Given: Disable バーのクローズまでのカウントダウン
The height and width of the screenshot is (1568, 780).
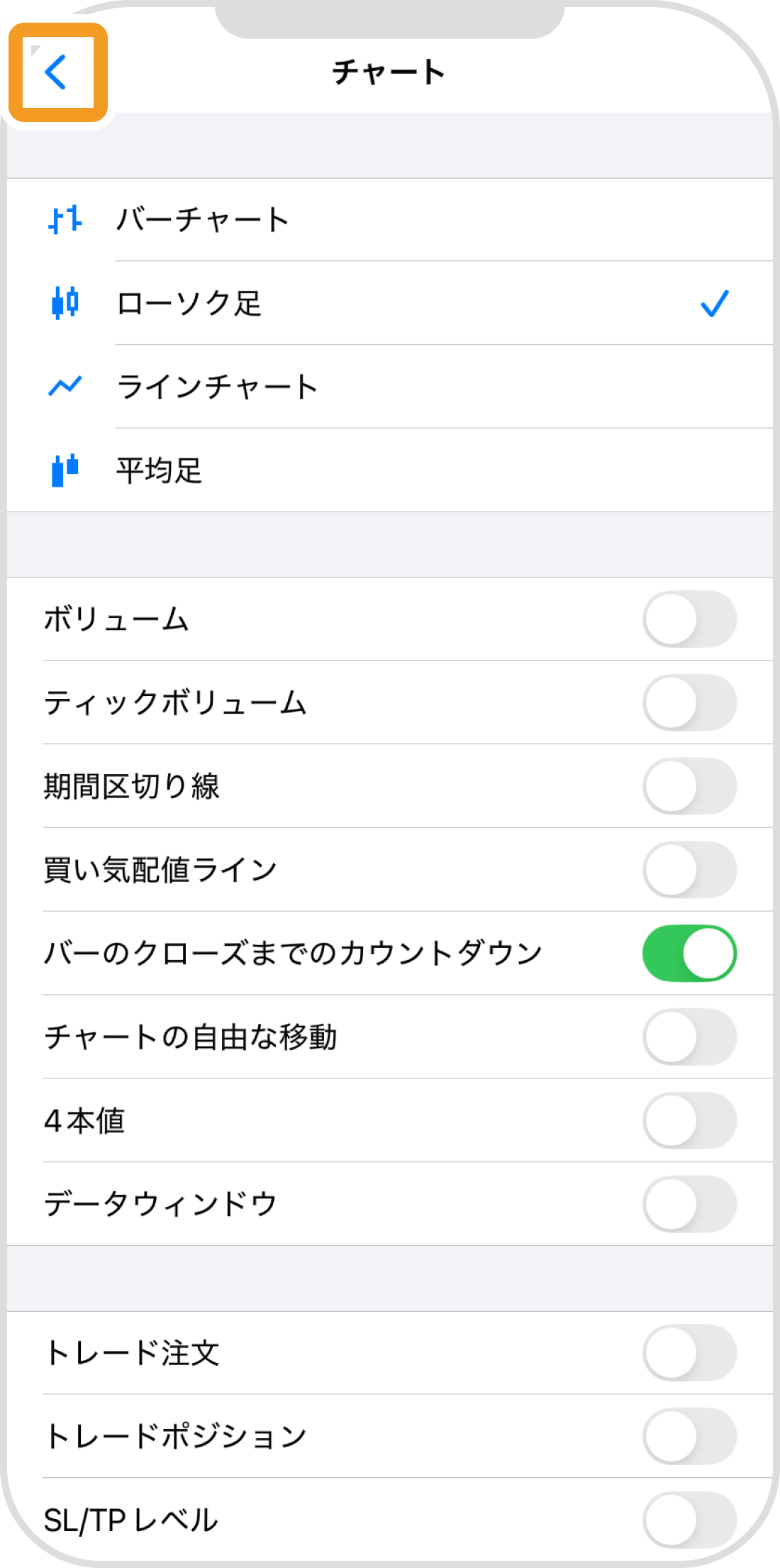Looking at the screenshot, I should pyautogui.click(x=689, y=953).
